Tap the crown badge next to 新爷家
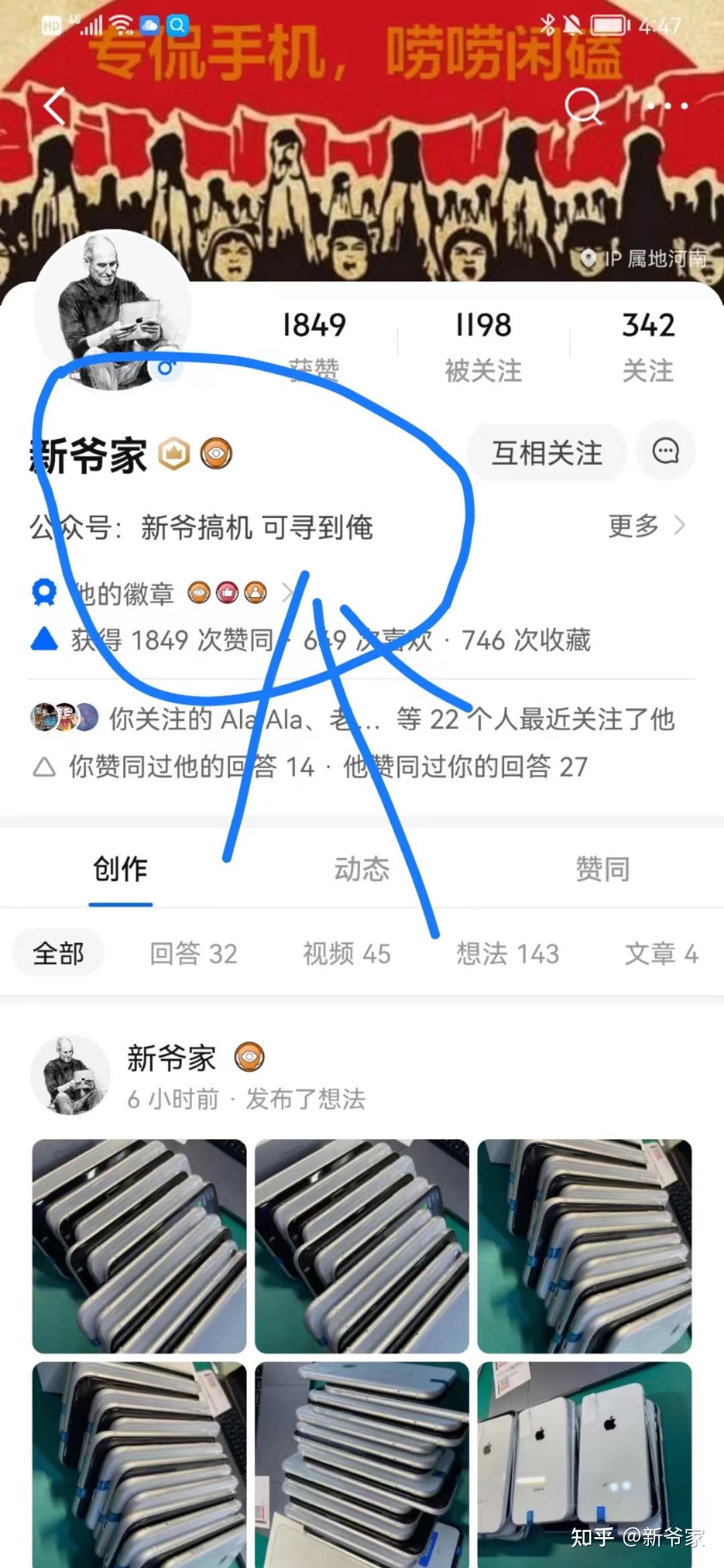The height and width of the screenshot is (1568, 724). point(174,453)
